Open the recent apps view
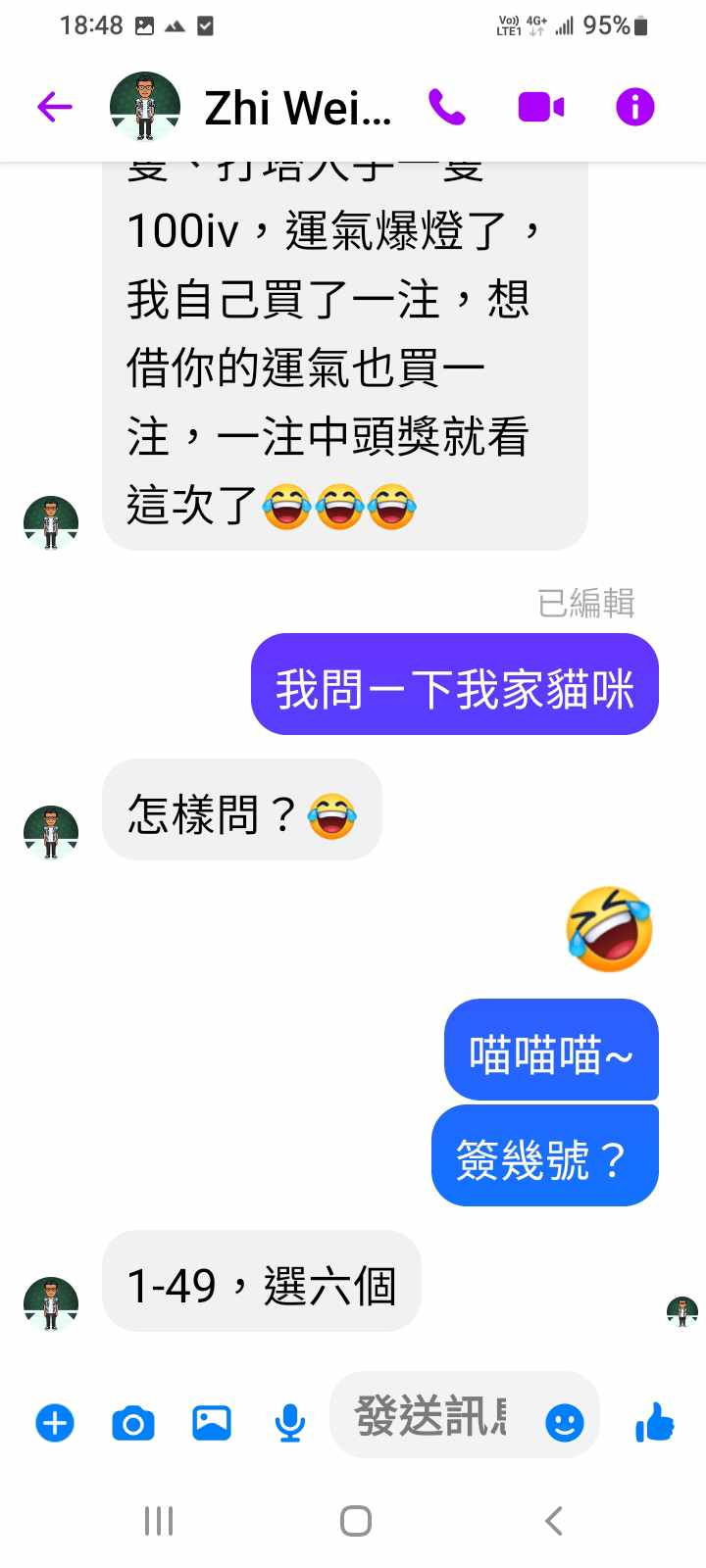The image size is (706, 1568). 159,1521
